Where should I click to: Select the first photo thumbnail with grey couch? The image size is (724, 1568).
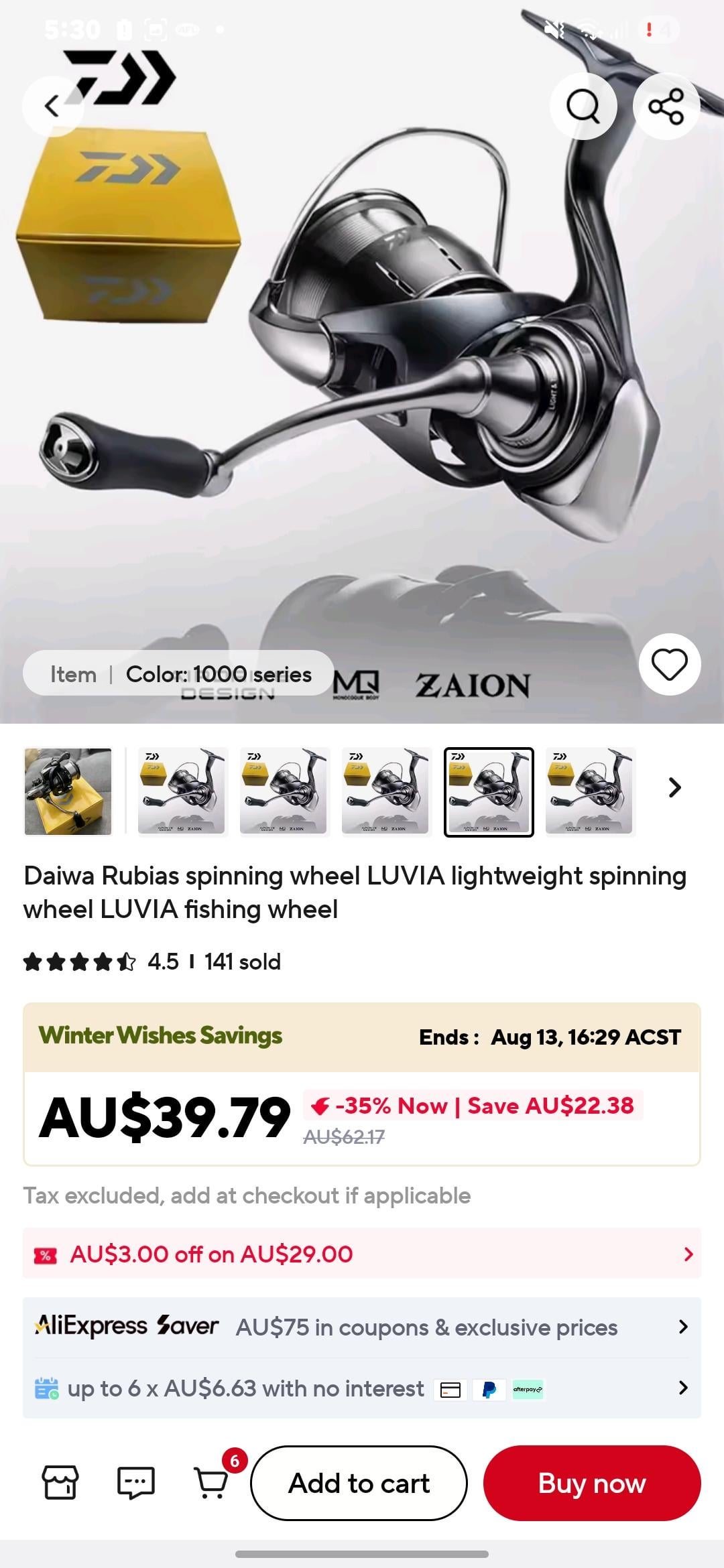click(68, 791)
